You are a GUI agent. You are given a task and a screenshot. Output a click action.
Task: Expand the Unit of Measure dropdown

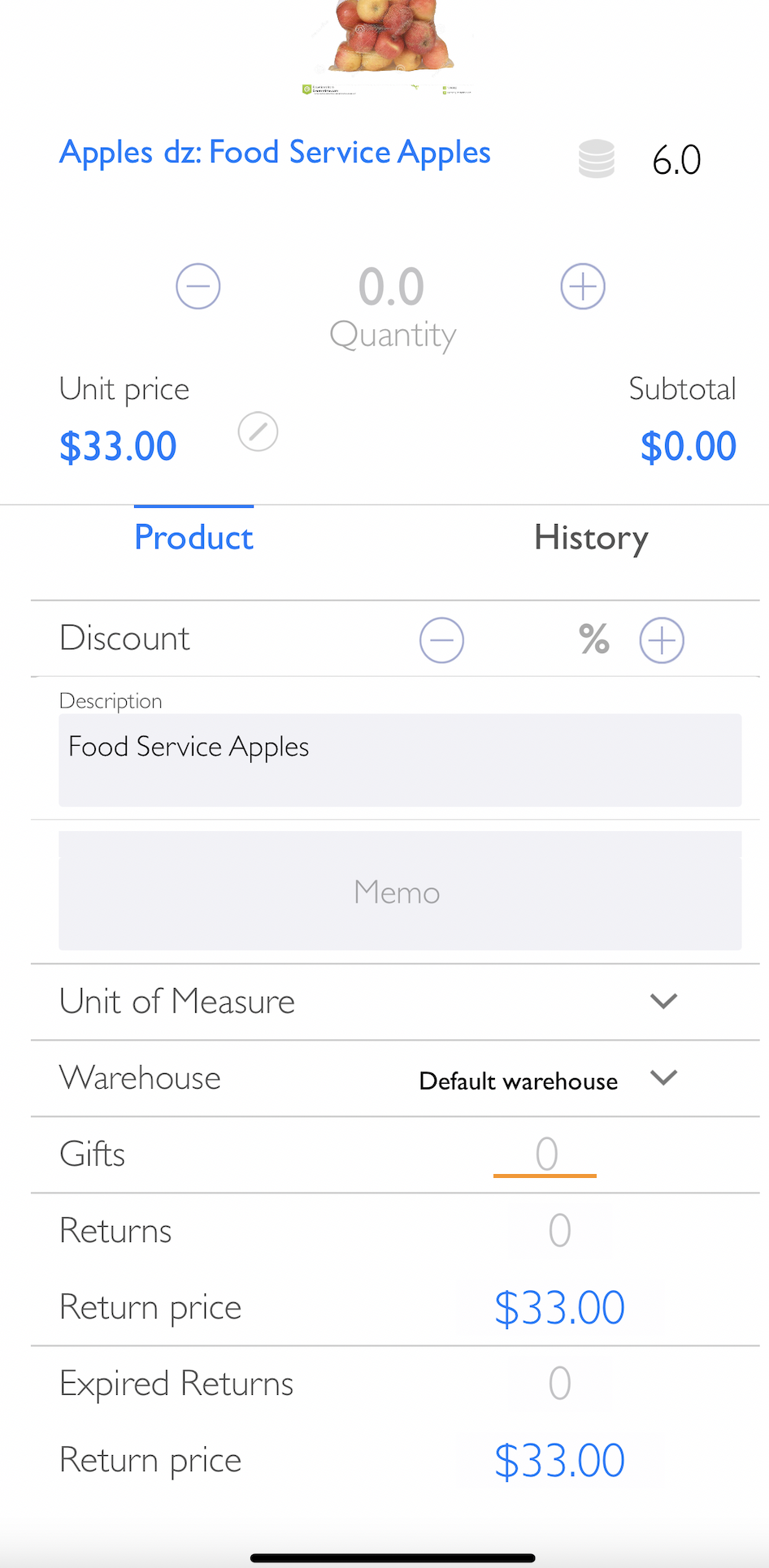663,1001
